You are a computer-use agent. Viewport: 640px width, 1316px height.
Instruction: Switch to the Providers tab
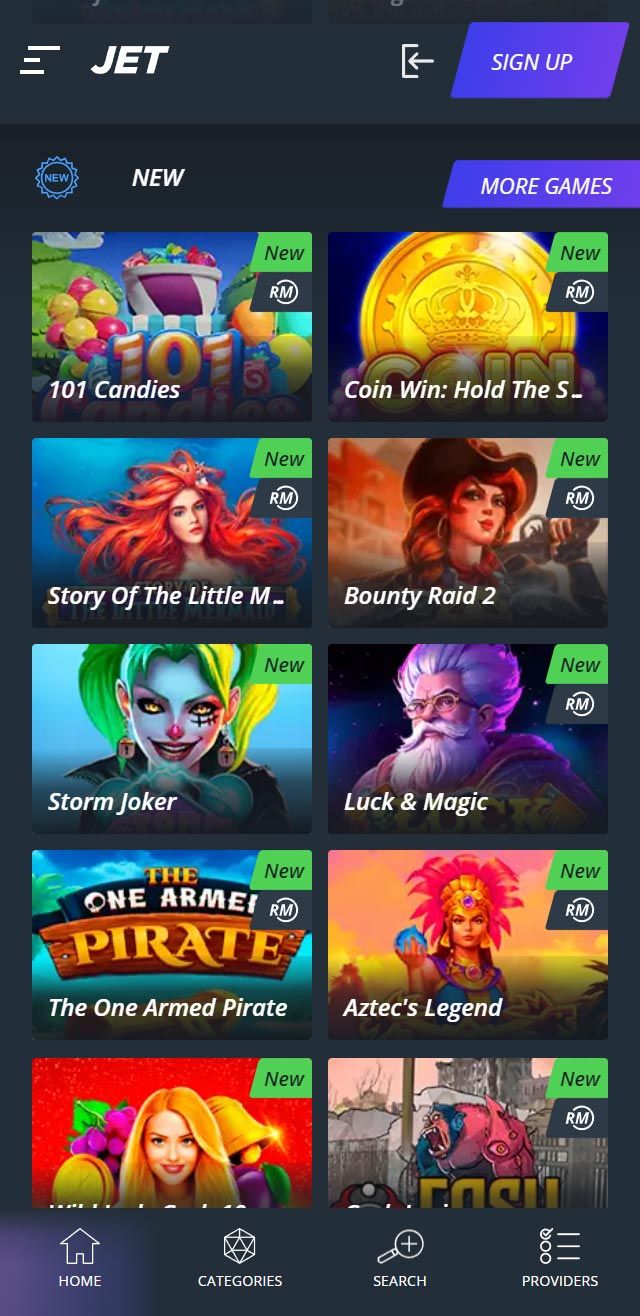coord(560,1258)
